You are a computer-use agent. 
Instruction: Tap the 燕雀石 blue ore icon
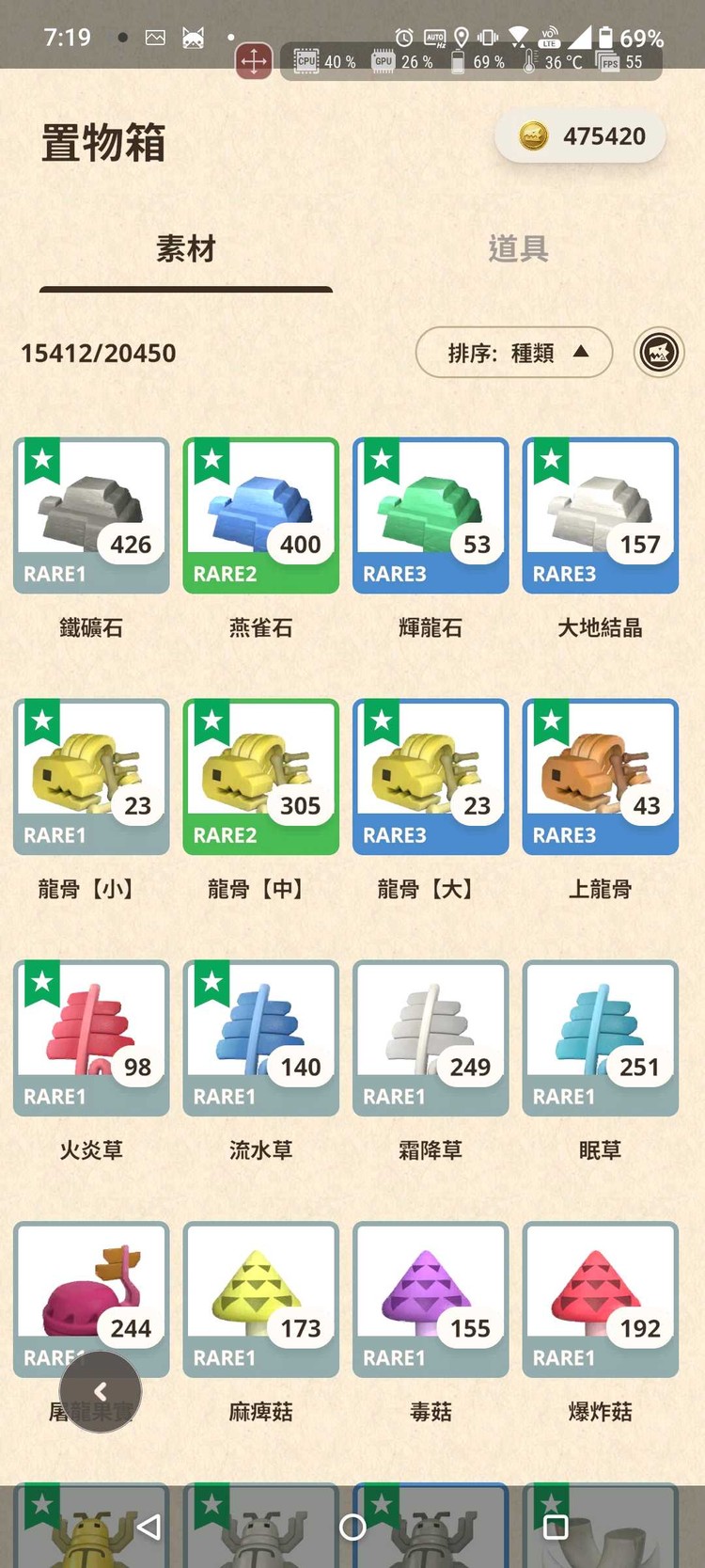(260, 513)
